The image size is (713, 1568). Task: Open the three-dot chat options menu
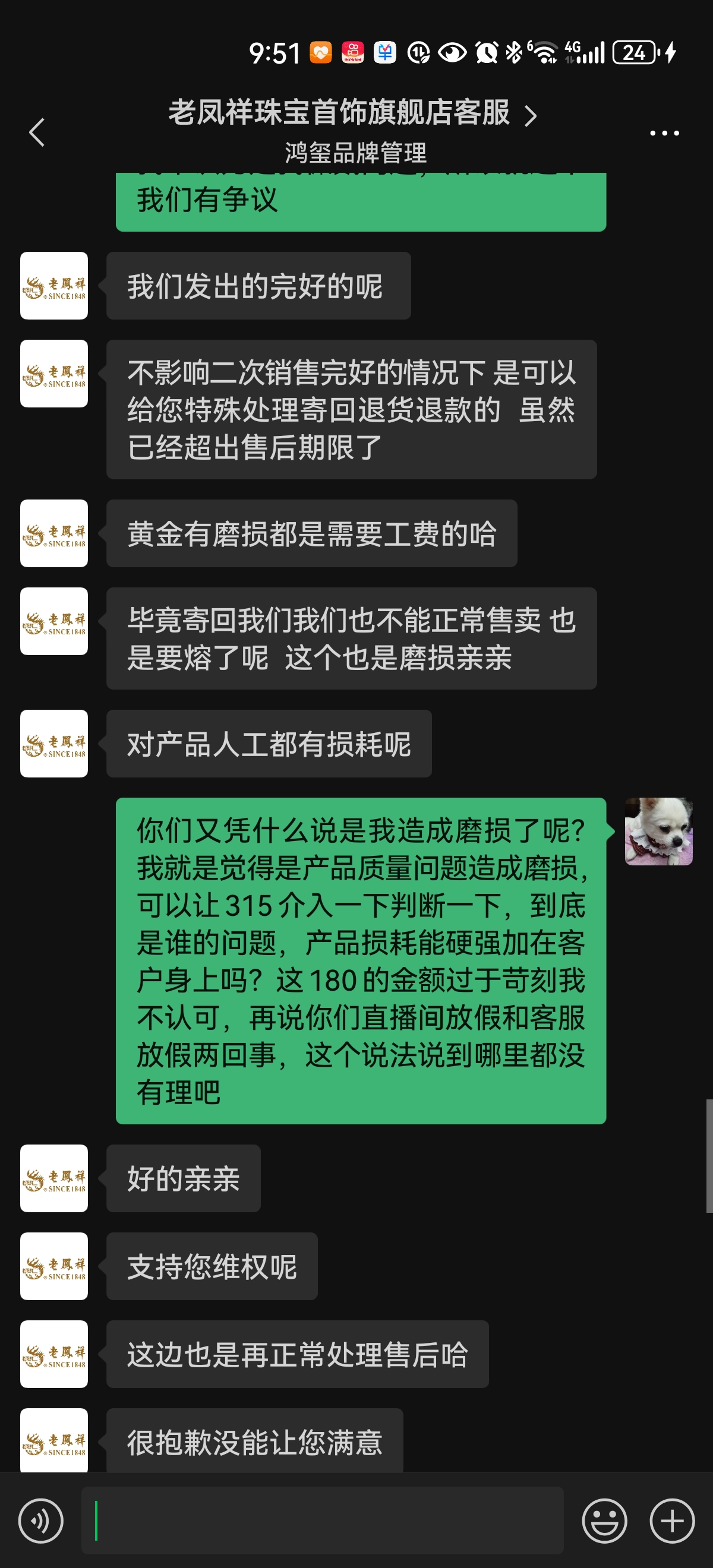coord(664,132)
